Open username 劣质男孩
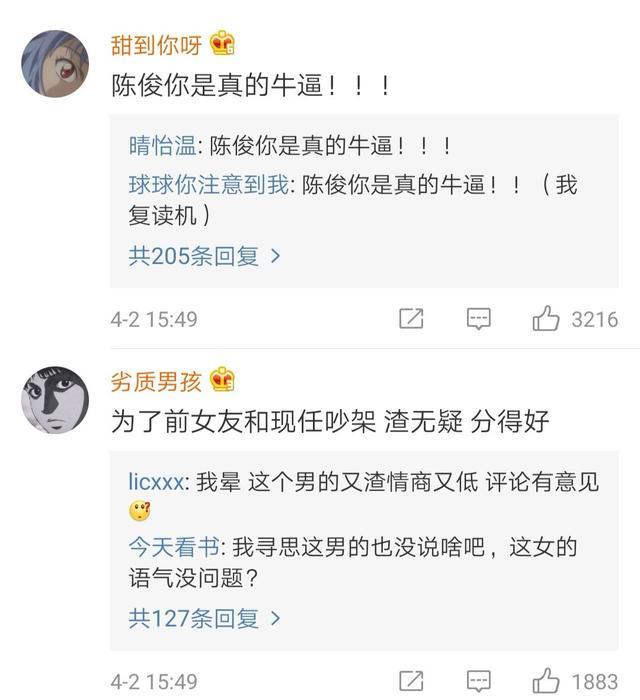640x700 pixels. (156, 381)
